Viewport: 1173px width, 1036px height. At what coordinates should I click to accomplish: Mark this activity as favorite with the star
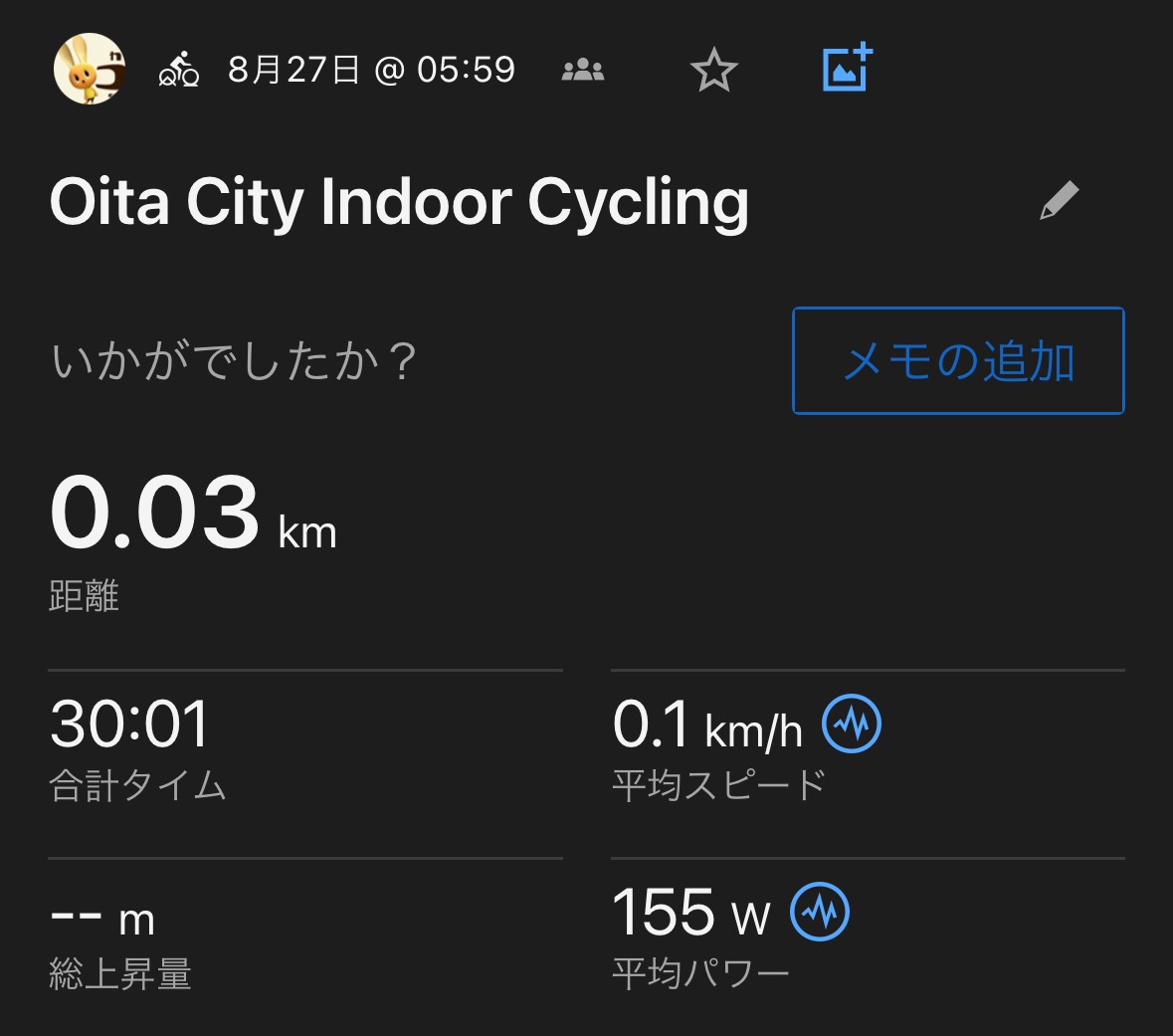713,71
